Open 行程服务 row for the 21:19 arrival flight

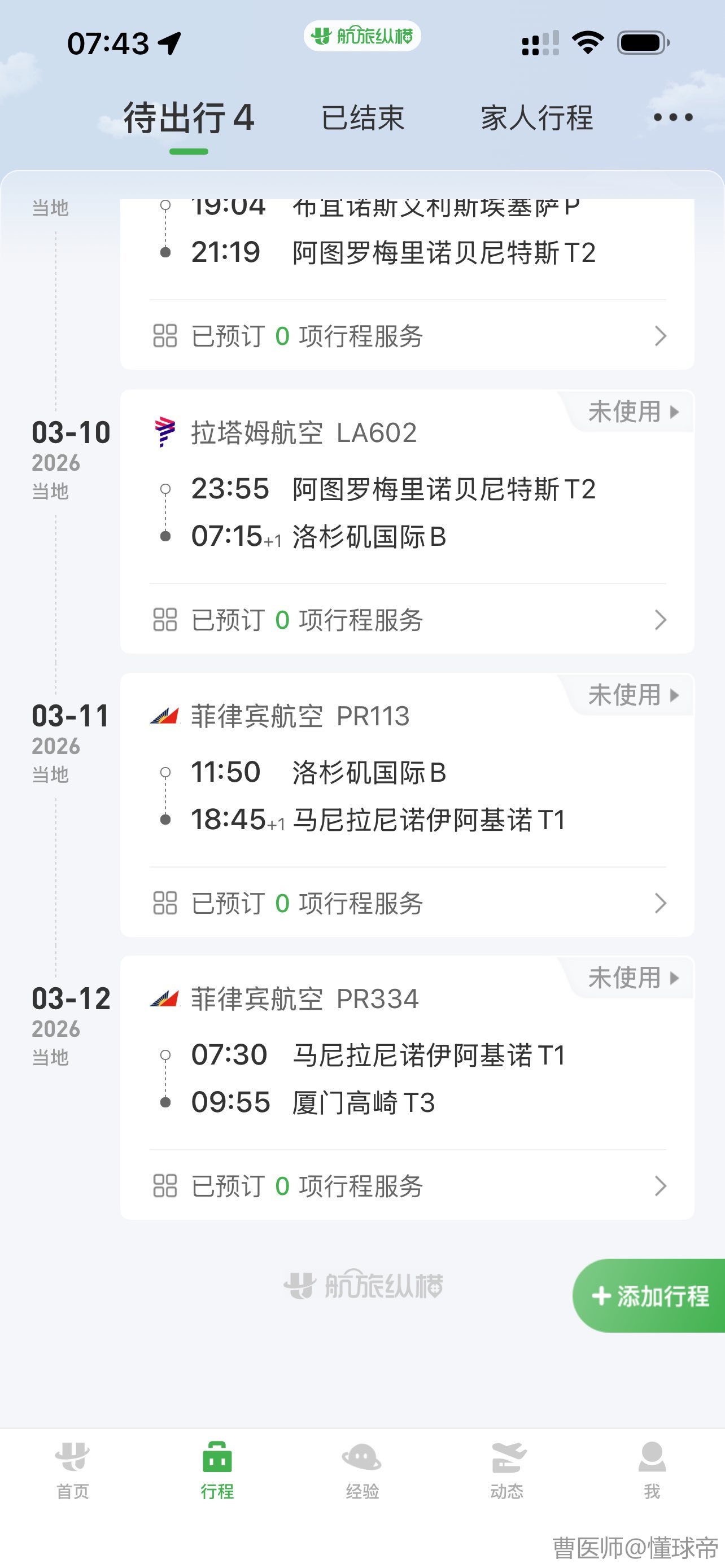(408, 336)
